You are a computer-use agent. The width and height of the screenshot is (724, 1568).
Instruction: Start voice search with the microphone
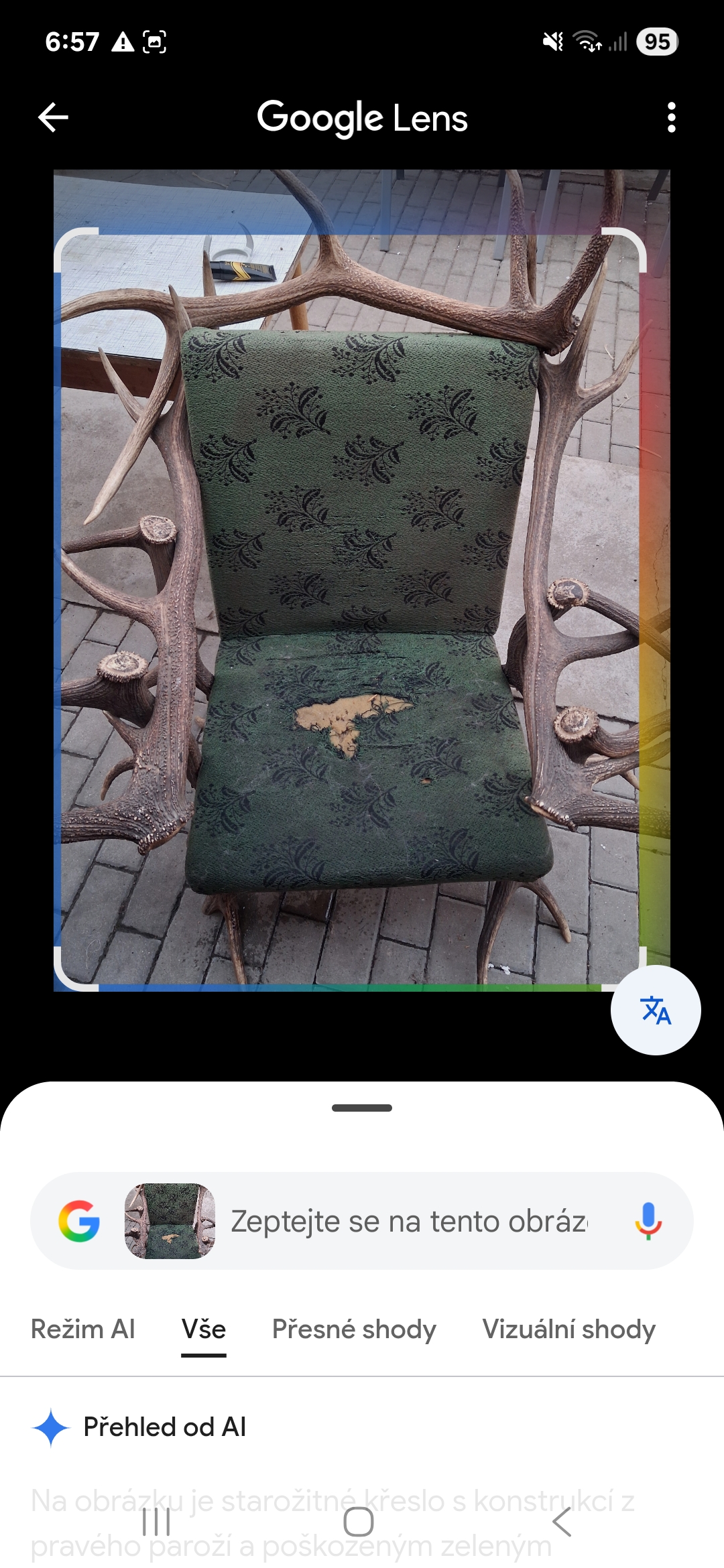(x=648, y=1221)
